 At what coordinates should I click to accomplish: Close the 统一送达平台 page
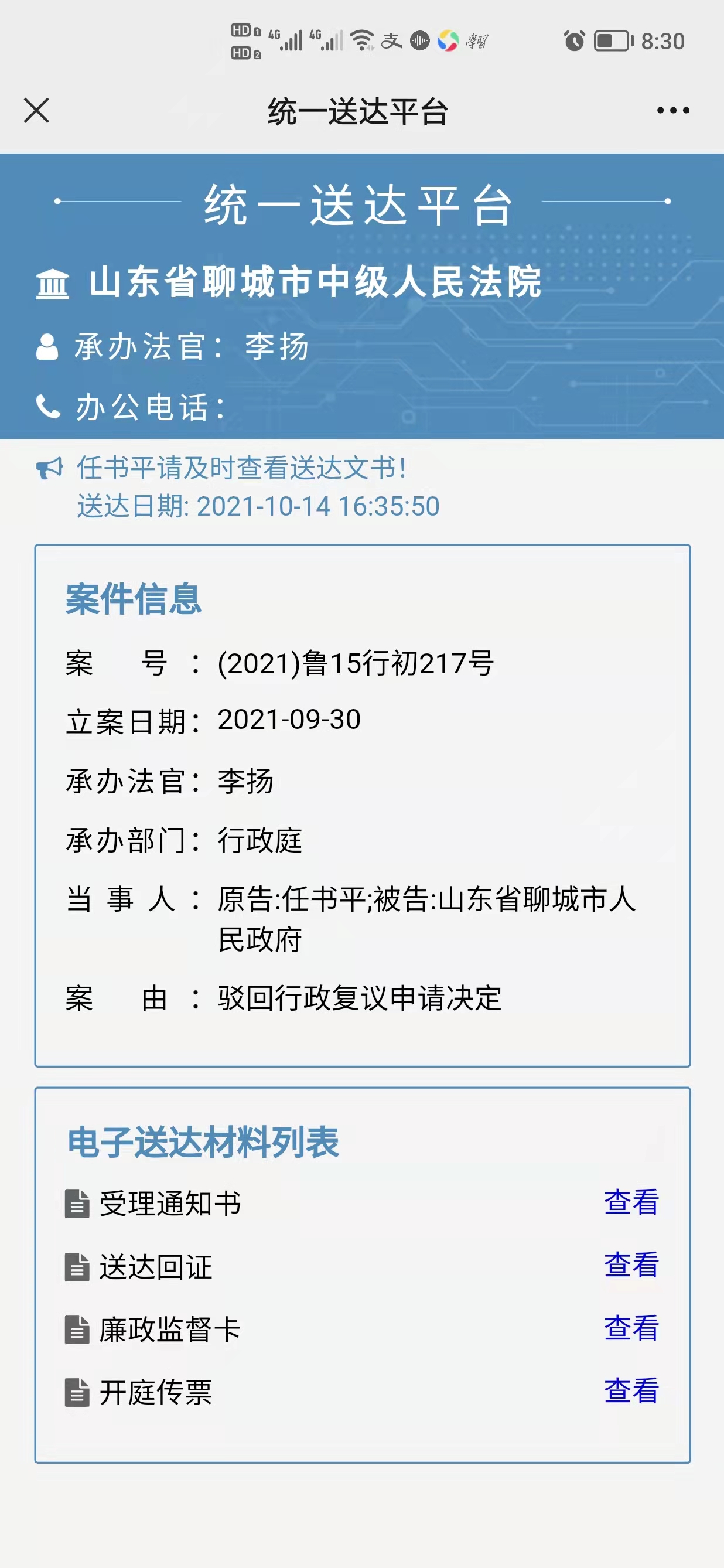pos(36,111)
